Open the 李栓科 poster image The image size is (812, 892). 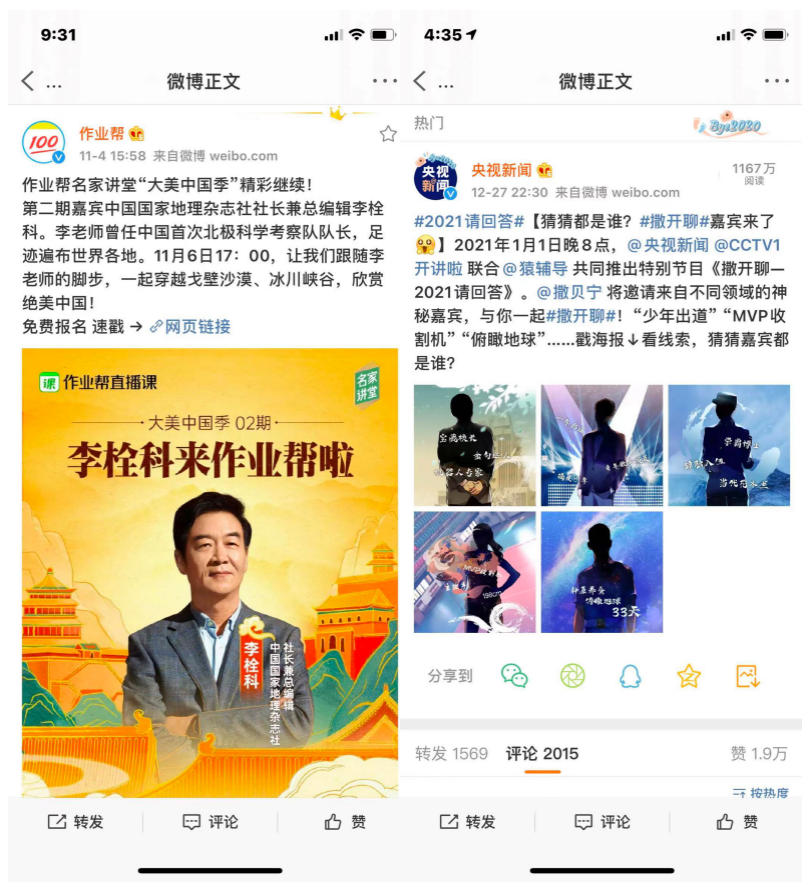click(x=209, y=572)
